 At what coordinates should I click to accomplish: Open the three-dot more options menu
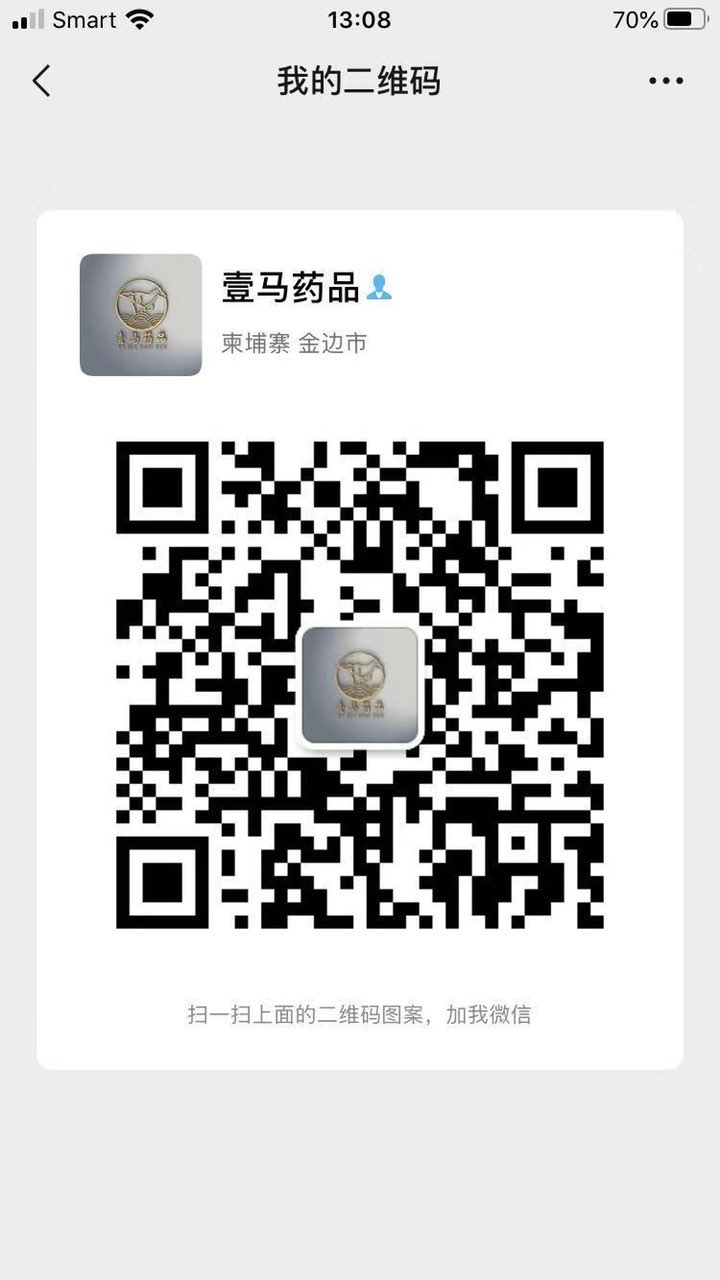(x=665, y=81)
